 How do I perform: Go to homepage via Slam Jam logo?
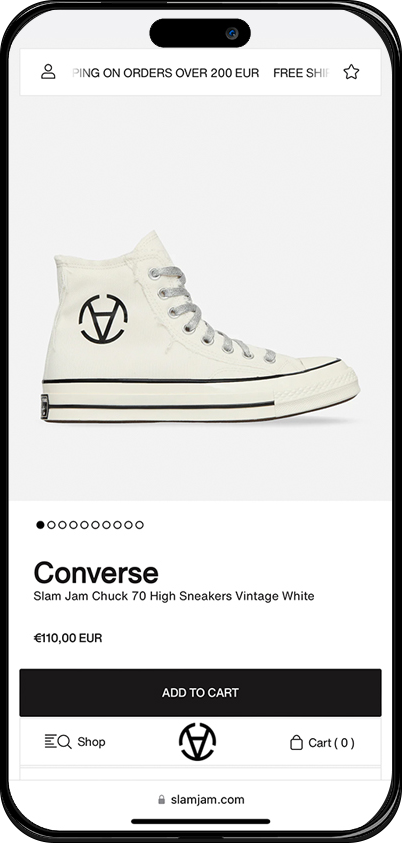[197, 742]
